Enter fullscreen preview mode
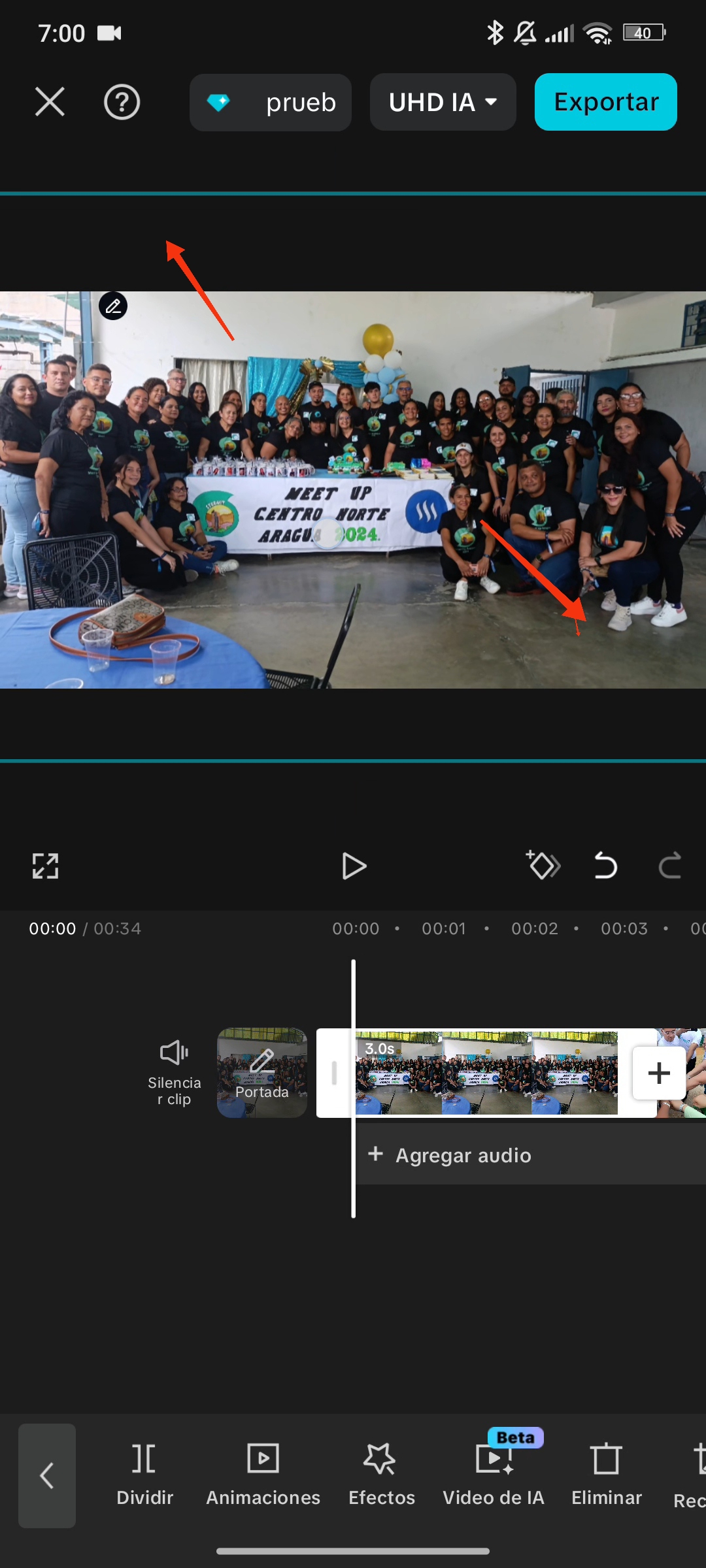The image size is (706, 1568). [x=45, y=866]
